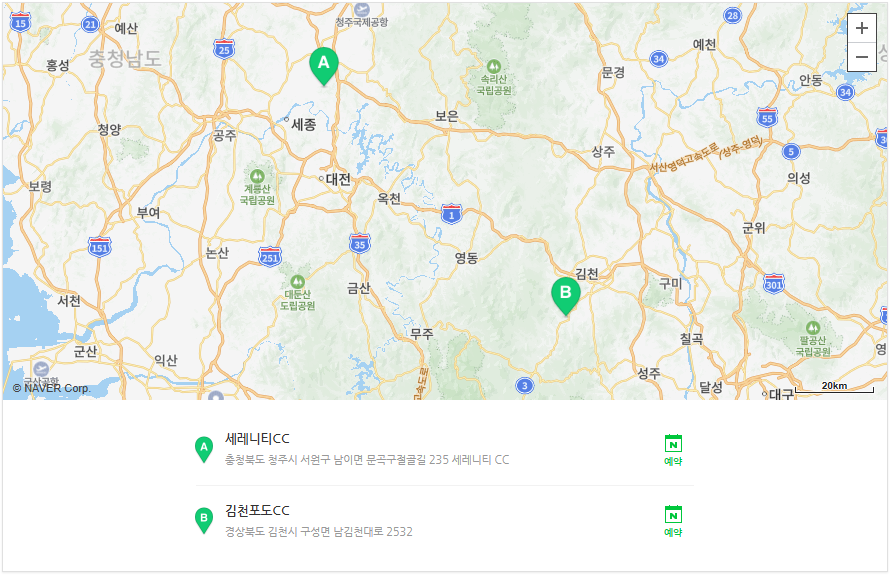This screenshot has height=575, width=890.
Task: Zoom in on the map
Action: tap(861, 28)
